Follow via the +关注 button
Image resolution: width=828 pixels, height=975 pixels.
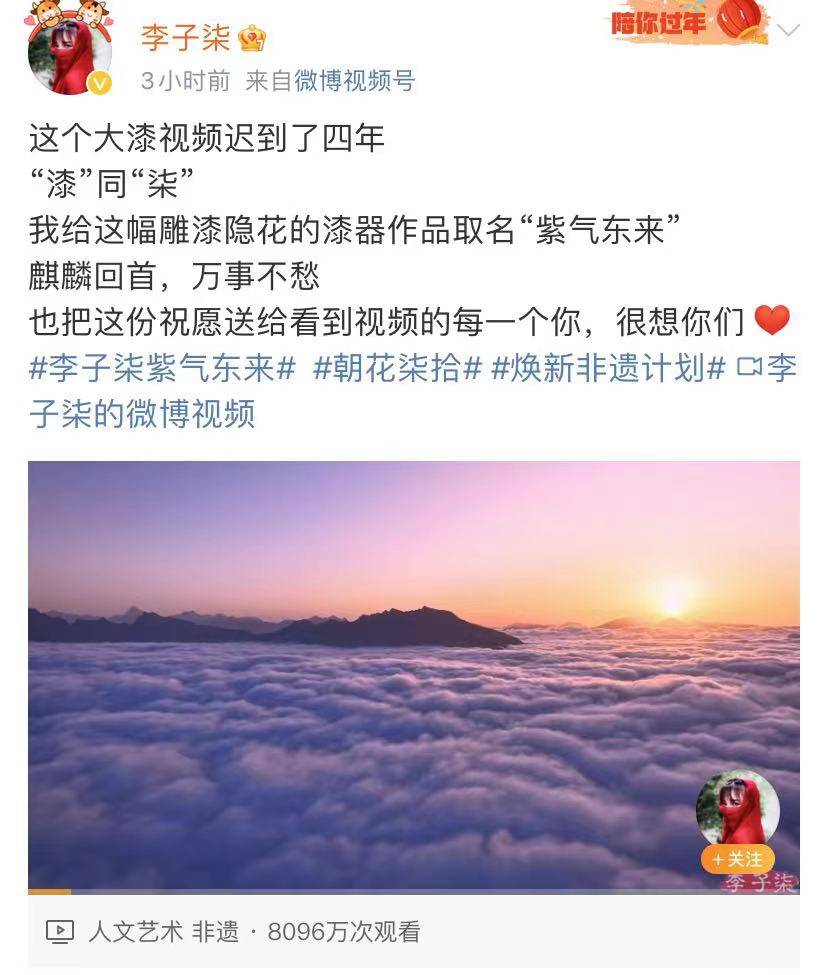(x=738, y=859)
